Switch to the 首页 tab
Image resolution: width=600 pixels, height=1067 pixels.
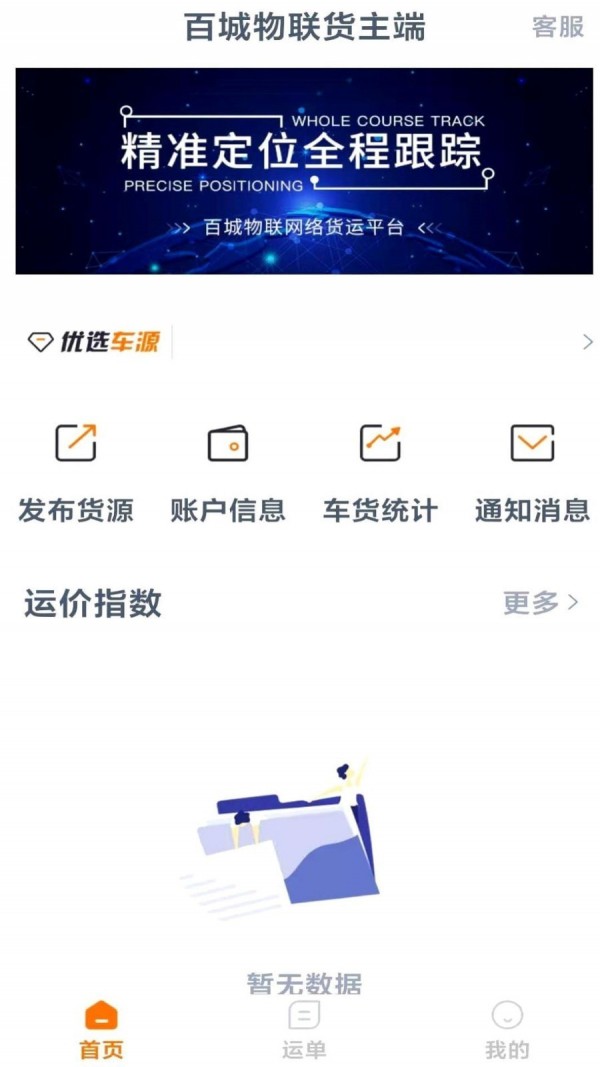click(101, 1031)
